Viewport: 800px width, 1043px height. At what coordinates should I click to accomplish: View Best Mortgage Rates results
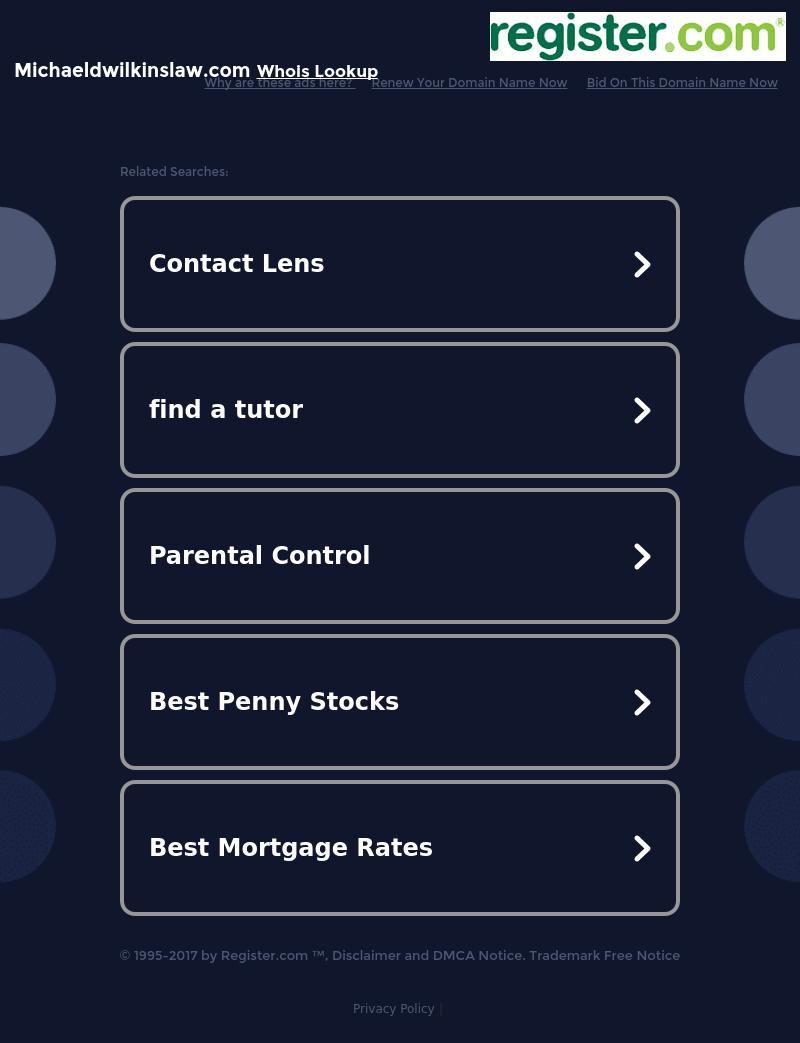point(399,848)
